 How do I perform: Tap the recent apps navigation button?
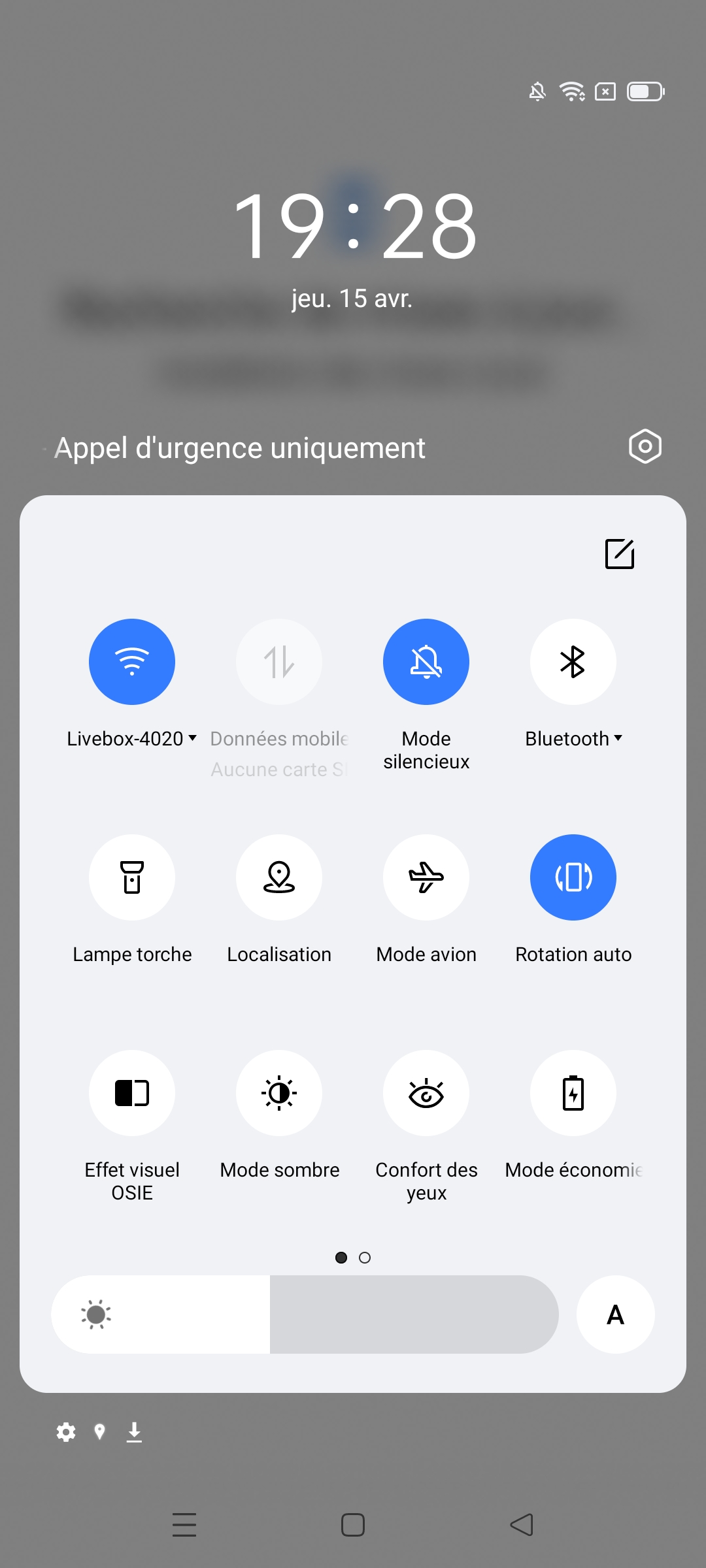coord(184,1525)
